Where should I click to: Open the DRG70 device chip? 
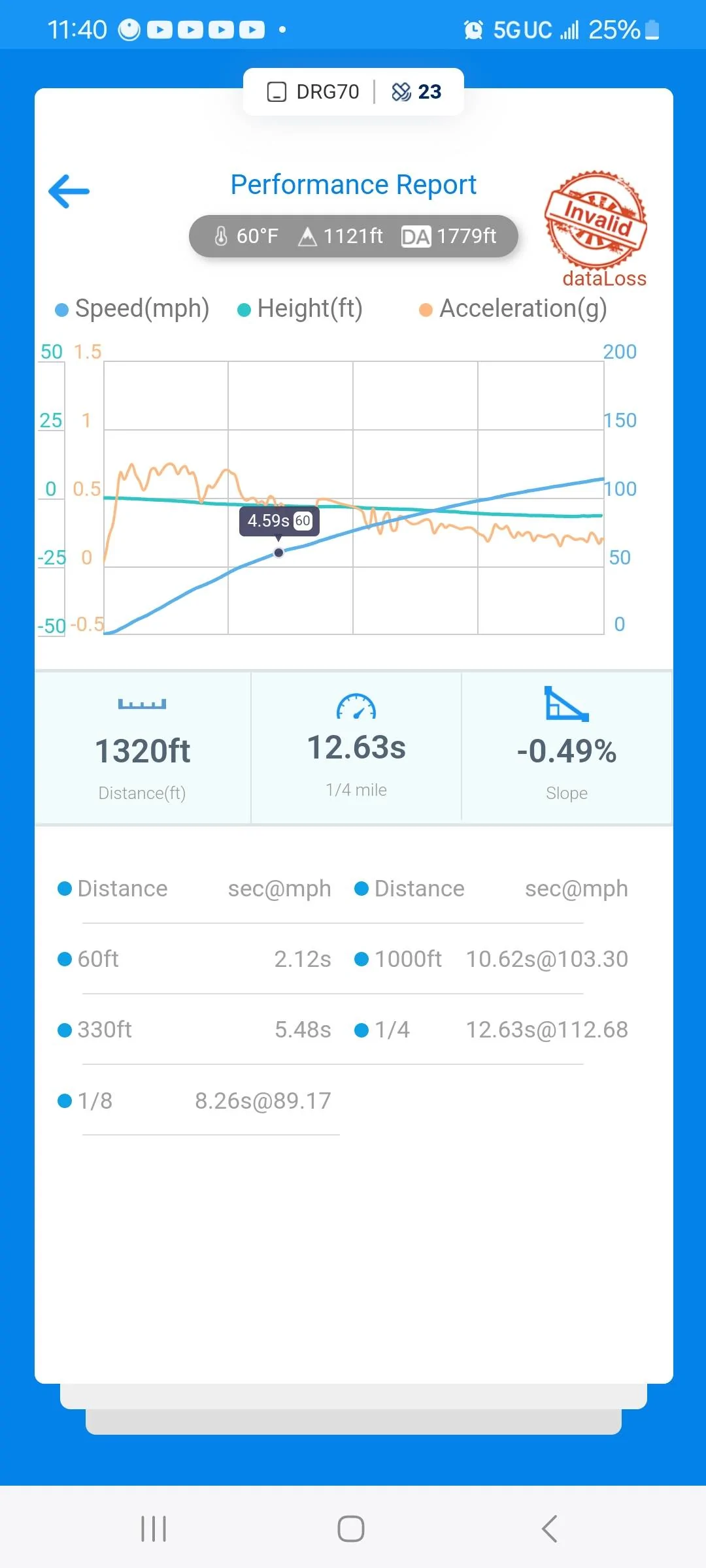coord(314,92)
